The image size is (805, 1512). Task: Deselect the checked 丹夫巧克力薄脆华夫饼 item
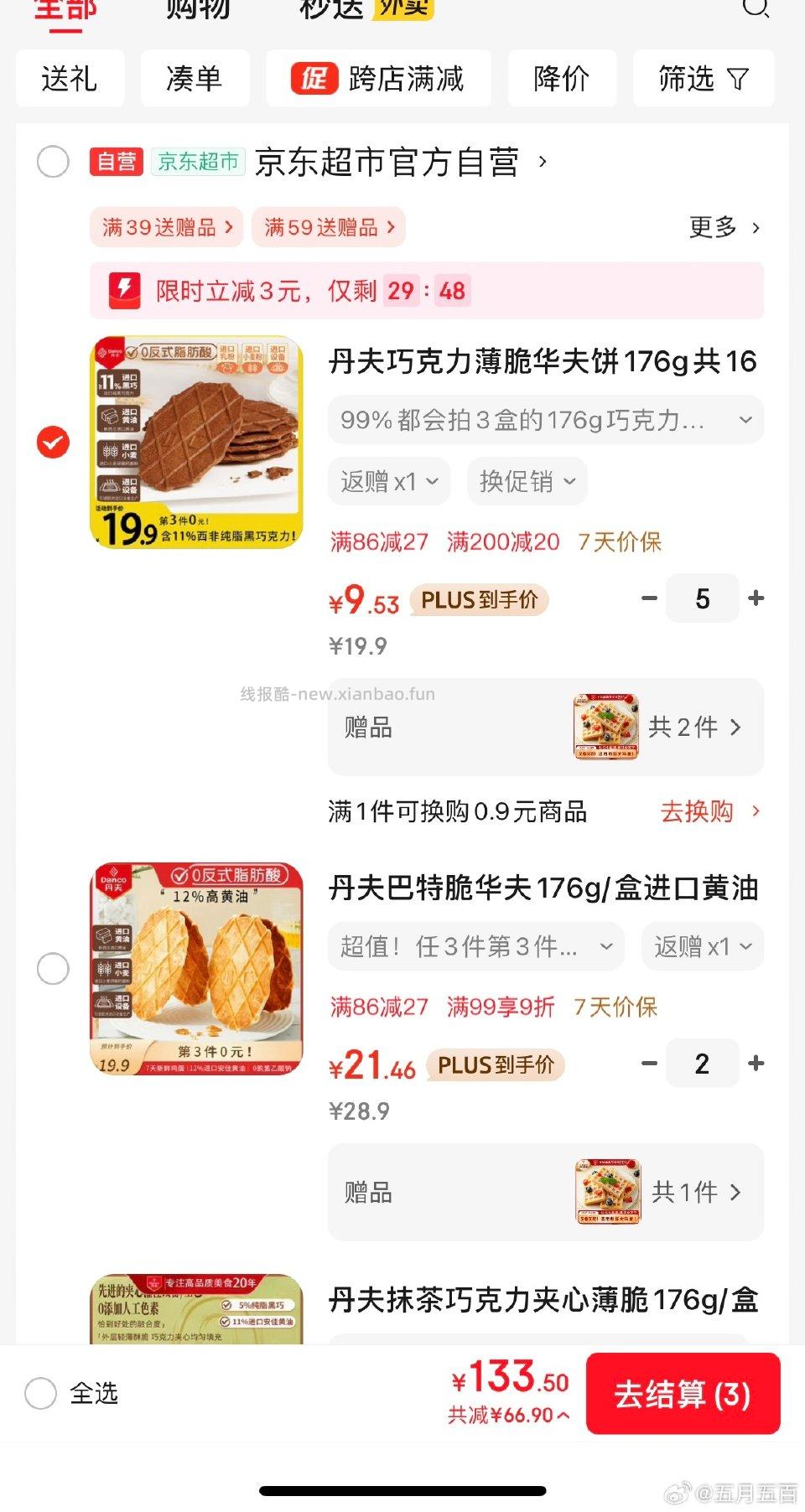pyautogui.click(x=53, y=442)
